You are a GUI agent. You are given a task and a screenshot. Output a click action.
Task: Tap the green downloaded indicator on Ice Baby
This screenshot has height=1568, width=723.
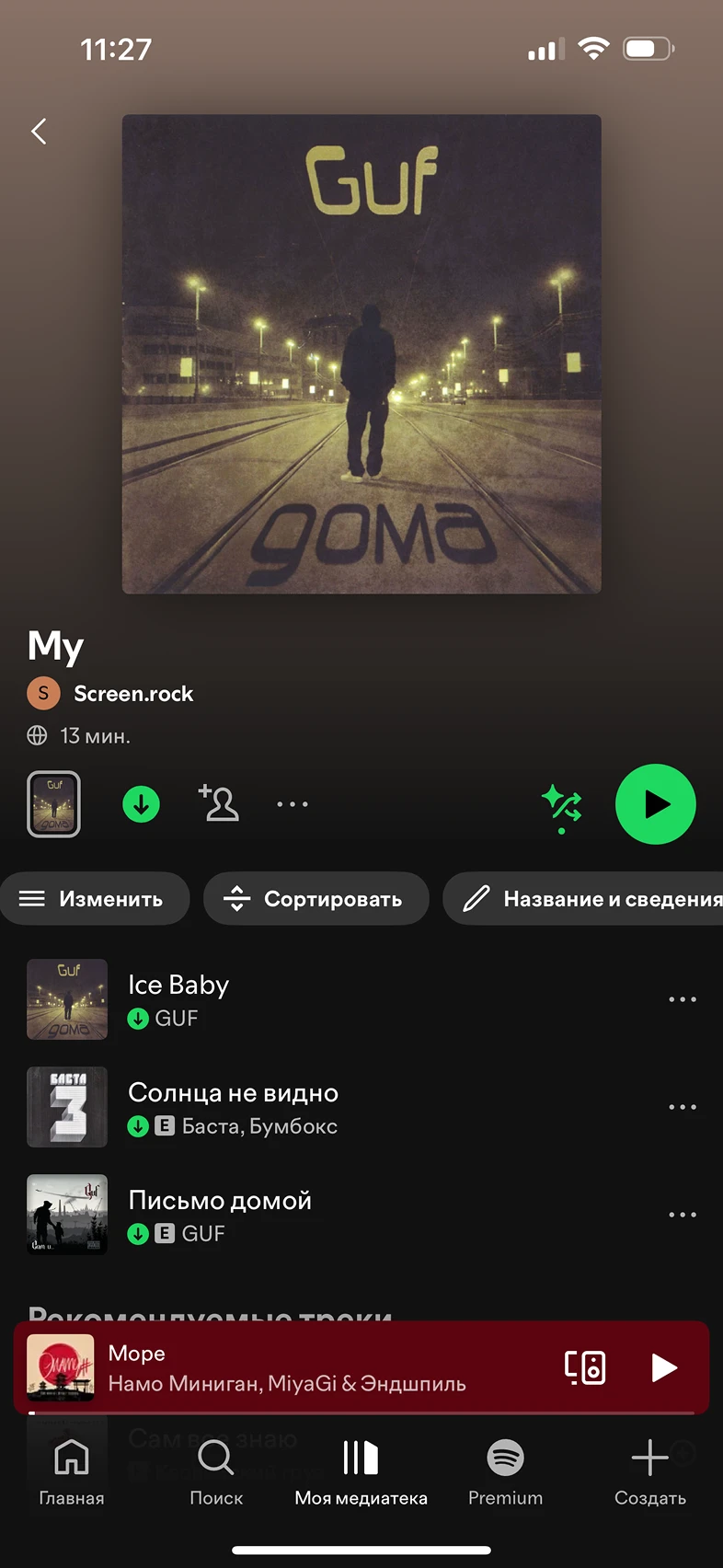point(138,1020)
